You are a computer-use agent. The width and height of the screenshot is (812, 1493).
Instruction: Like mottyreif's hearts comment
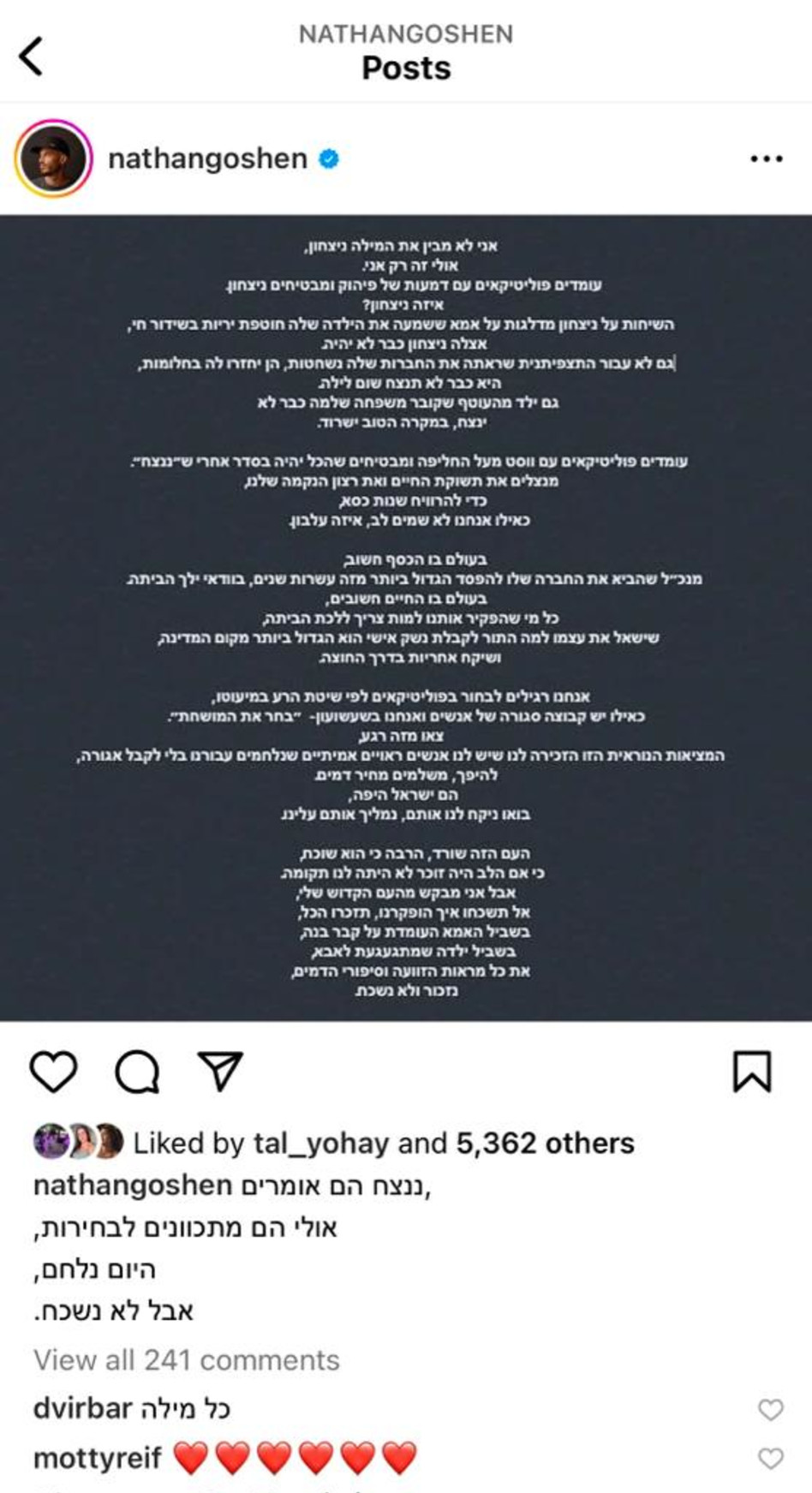click(771, 1458)
